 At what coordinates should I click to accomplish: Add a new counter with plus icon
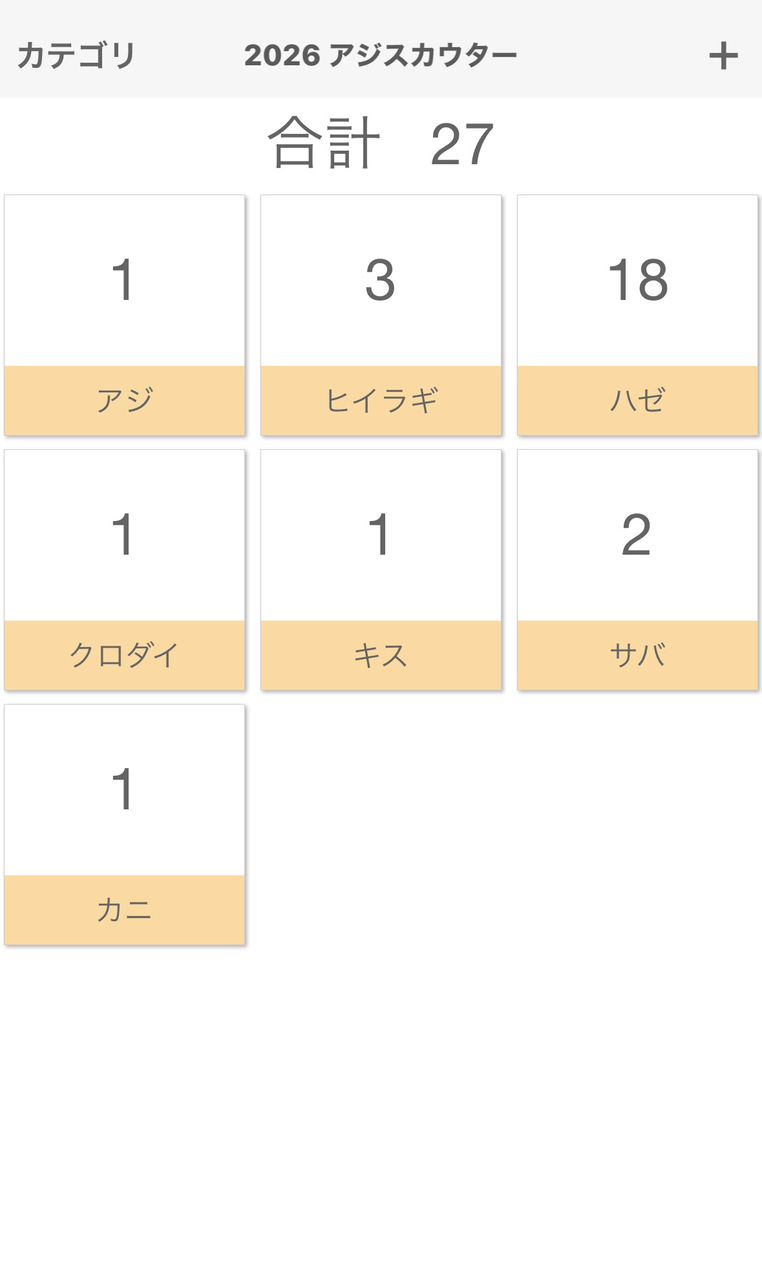click(x=723, y=56)
